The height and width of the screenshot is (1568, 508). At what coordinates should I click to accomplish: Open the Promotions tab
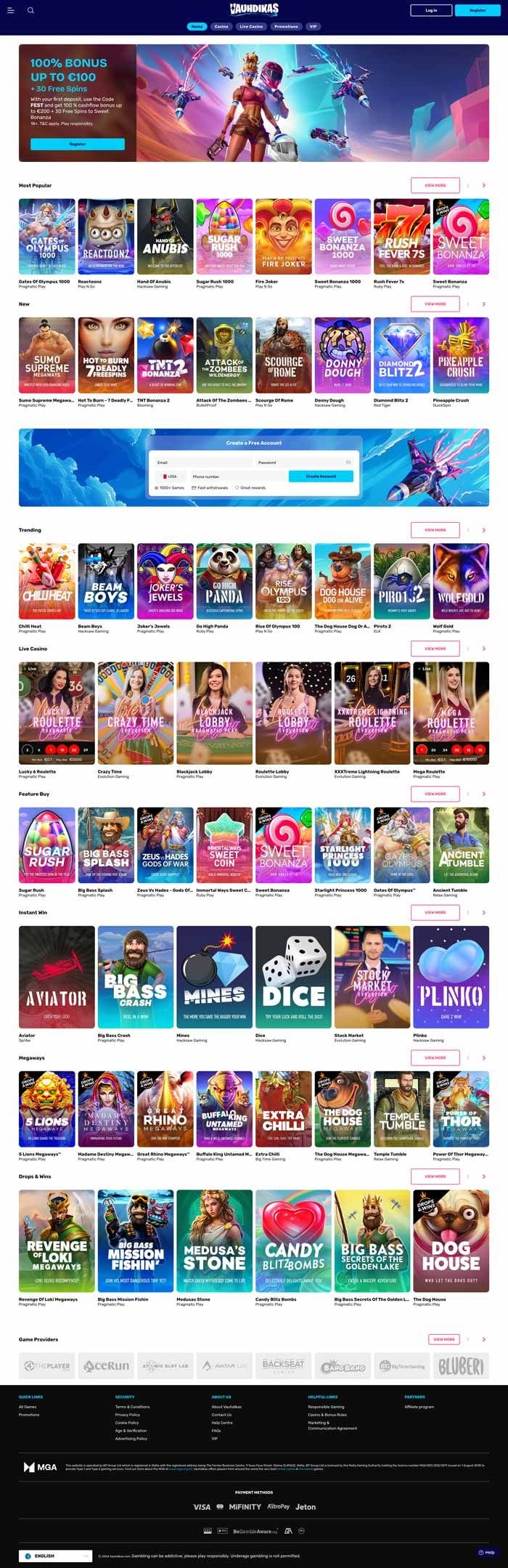click(x=286, y=26)
